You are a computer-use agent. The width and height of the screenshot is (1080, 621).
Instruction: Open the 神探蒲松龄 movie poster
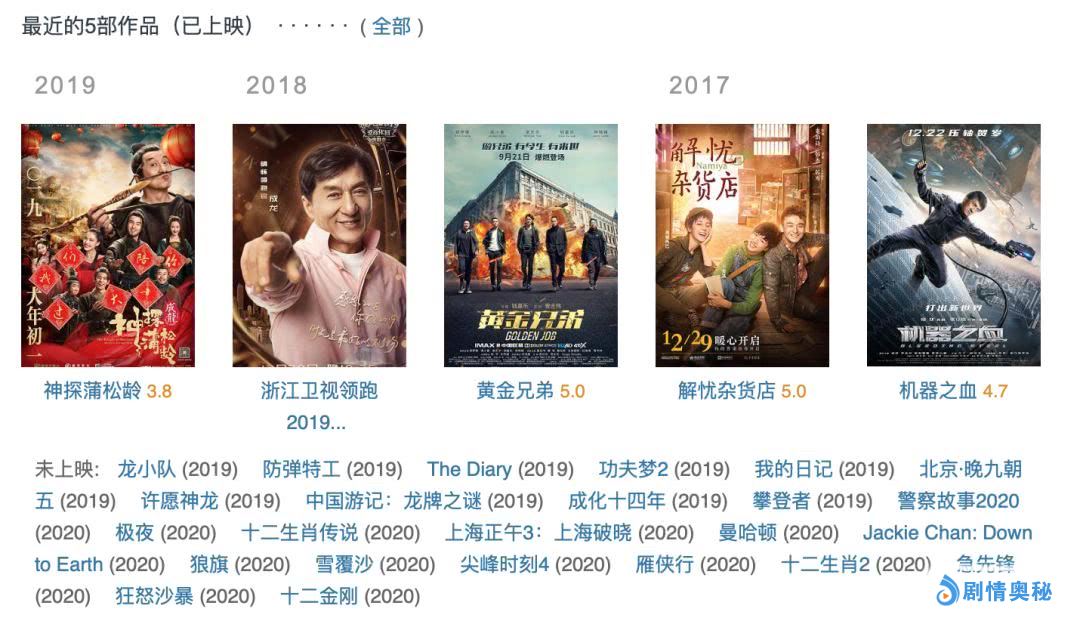pyautogui.click(x=108, y=245)
